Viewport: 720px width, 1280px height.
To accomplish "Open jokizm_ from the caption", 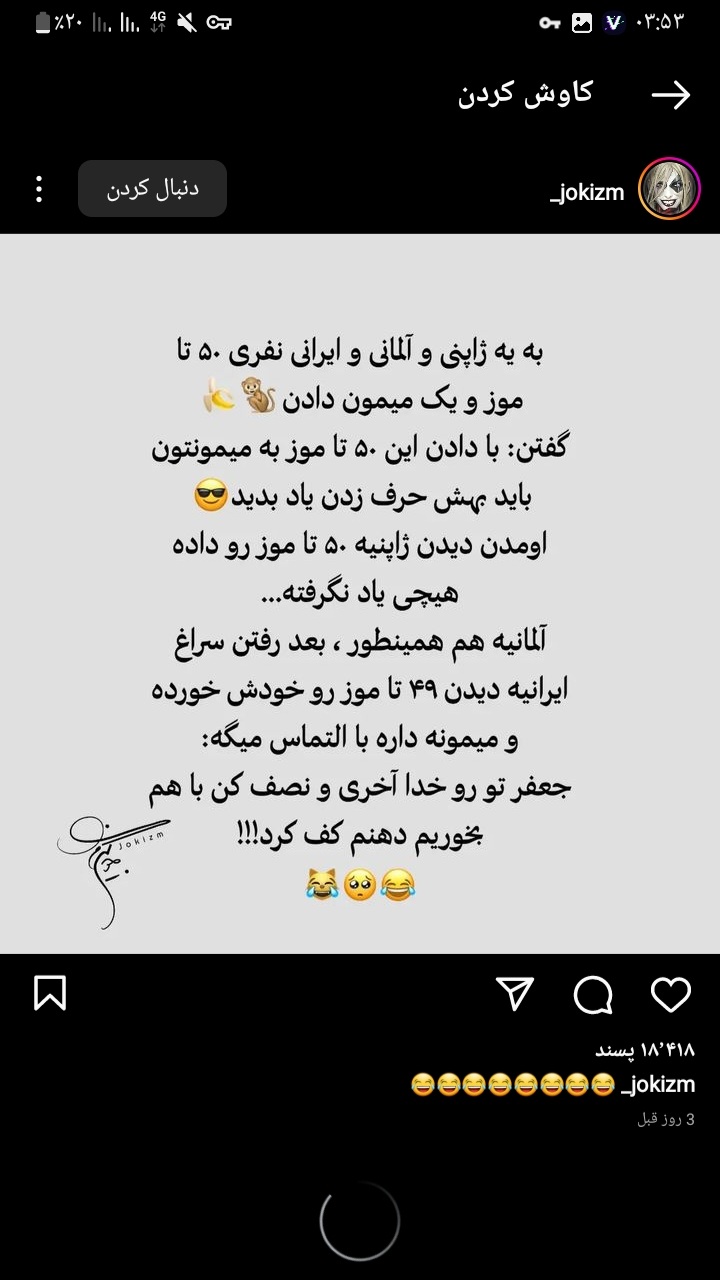I will point(657,1084).
